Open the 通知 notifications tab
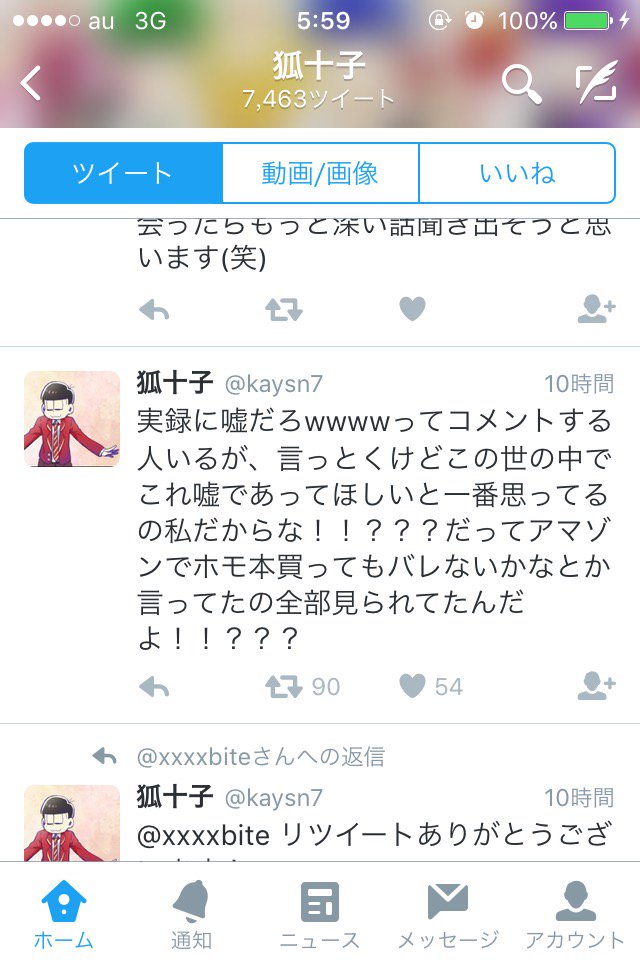The width and height of the screenshot is (640, 960). [x=190, y=914]
